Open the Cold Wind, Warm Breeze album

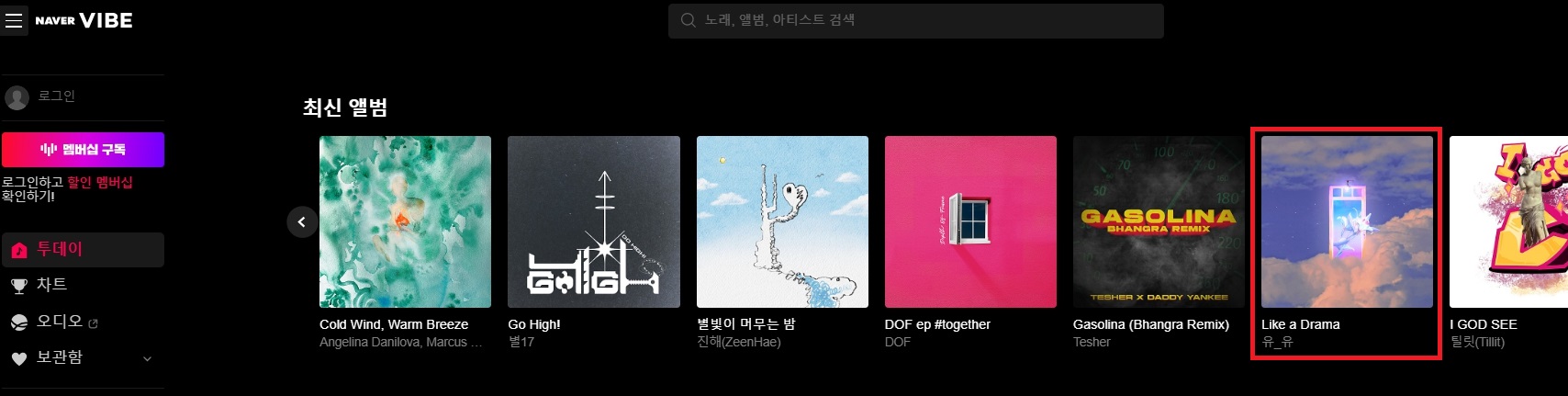click(405, 221)
